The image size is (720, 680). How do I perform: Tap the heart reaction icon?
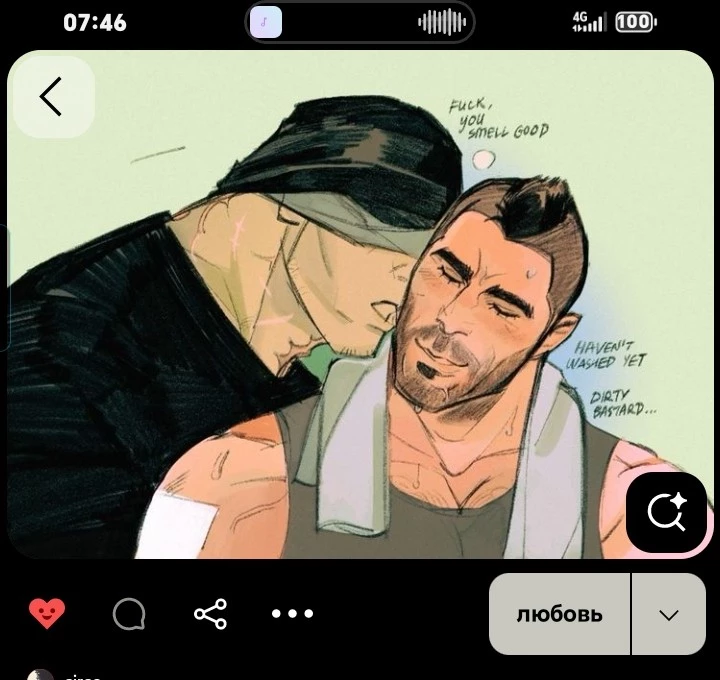tap(47, 613)
